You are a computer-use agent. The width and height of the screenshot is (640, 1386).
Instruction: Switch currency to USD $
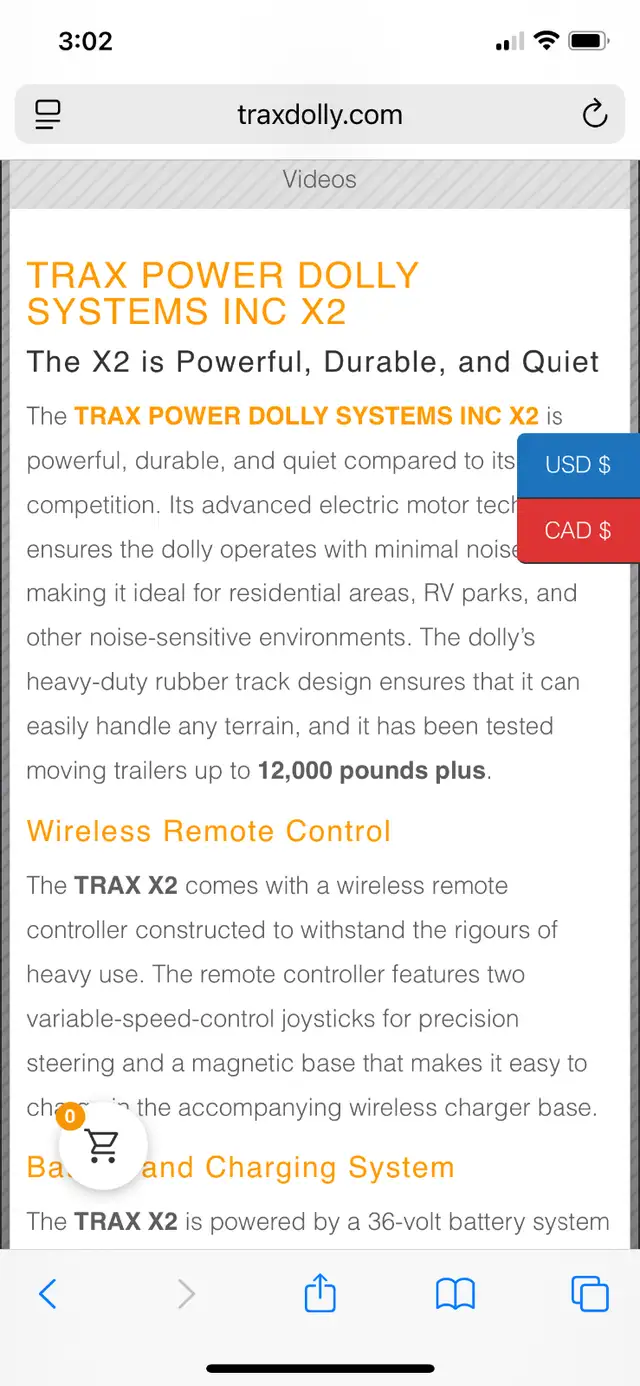coord(579,465)
